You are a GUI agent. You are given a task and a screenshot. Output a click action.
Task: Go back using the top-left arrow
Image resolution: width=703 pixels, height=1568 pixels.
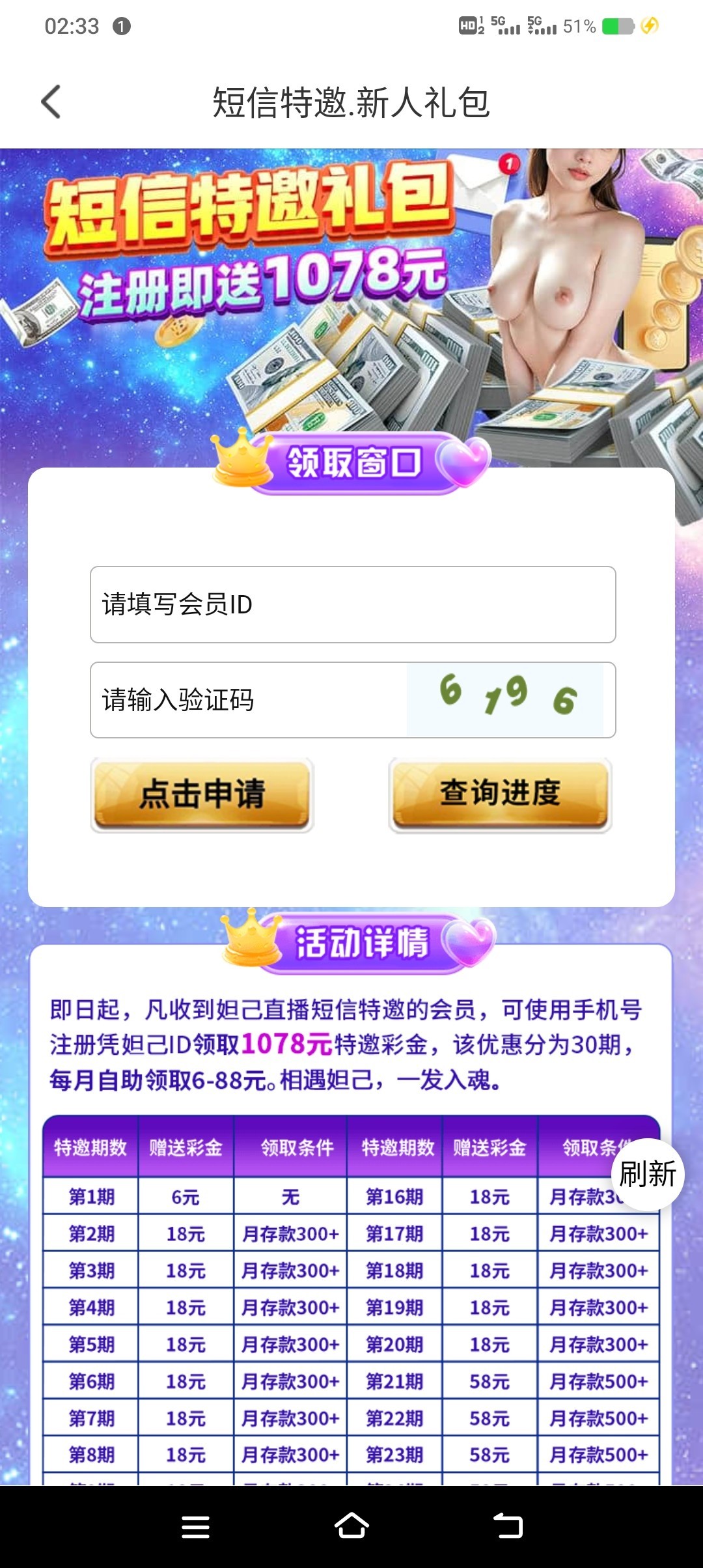coord(51,102)
